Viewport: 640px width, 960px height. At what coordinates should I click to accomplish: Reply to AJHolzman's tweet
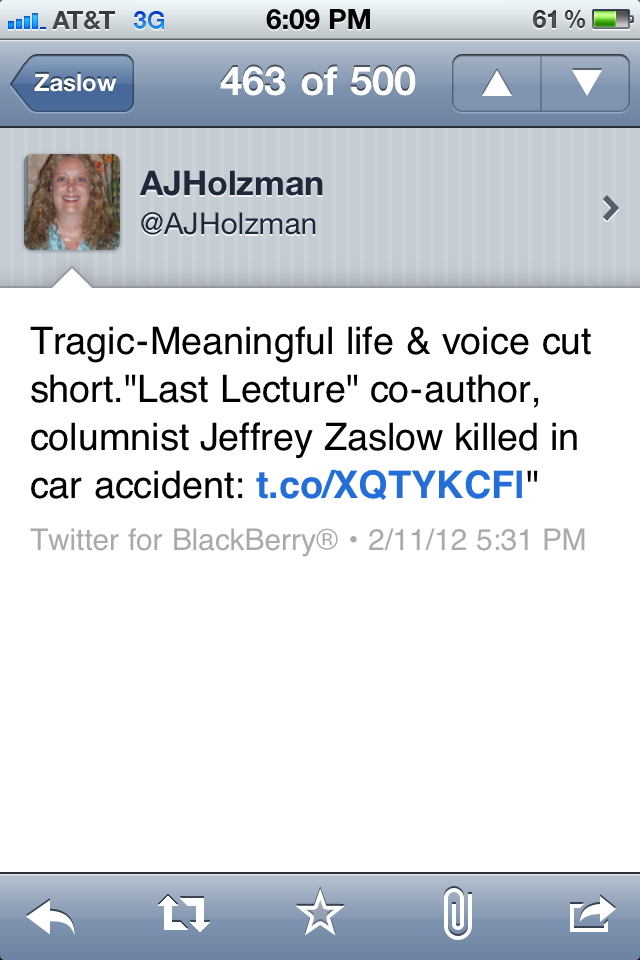click(51, 915)
